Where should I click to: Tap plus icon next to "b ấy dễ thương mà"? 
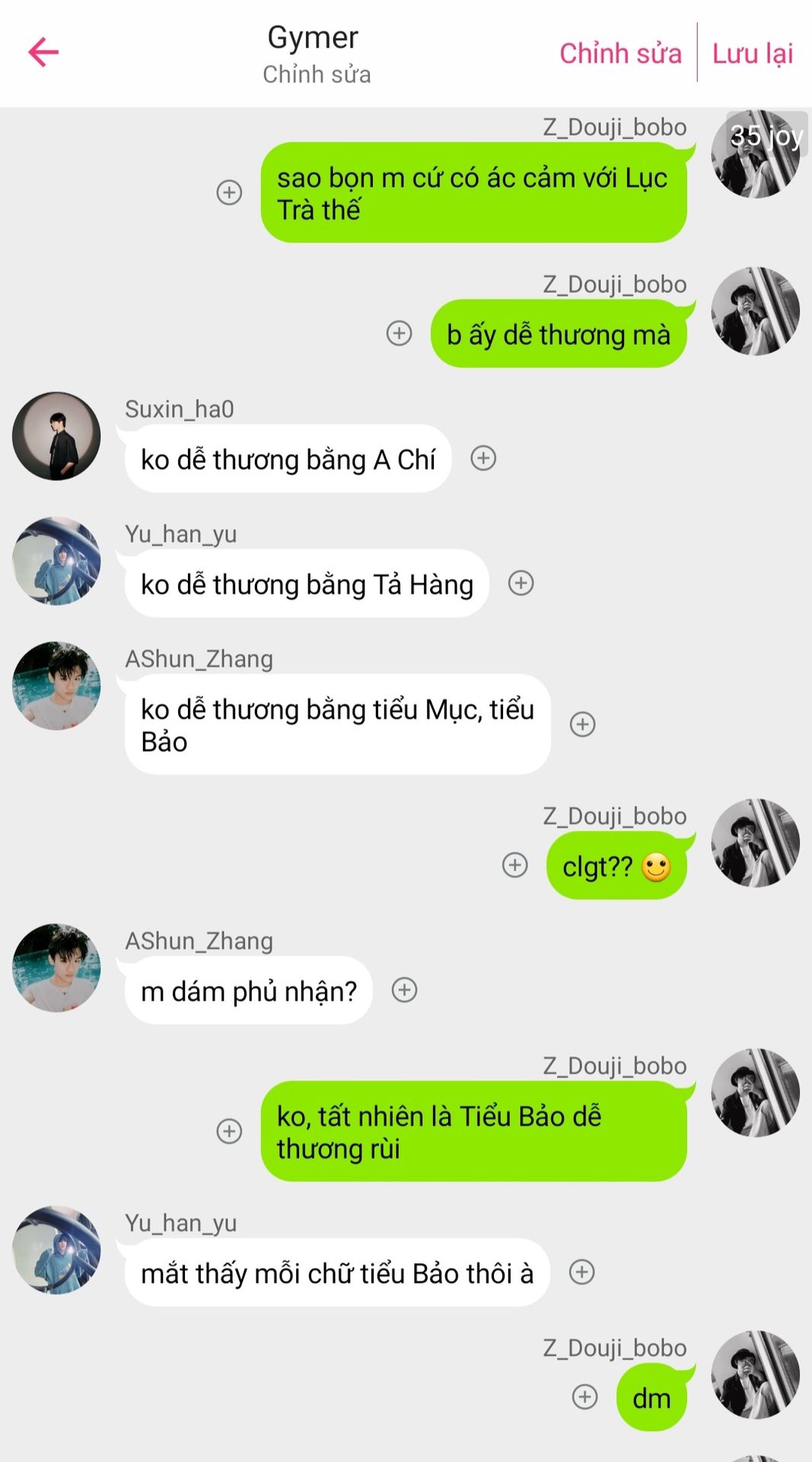399,333
